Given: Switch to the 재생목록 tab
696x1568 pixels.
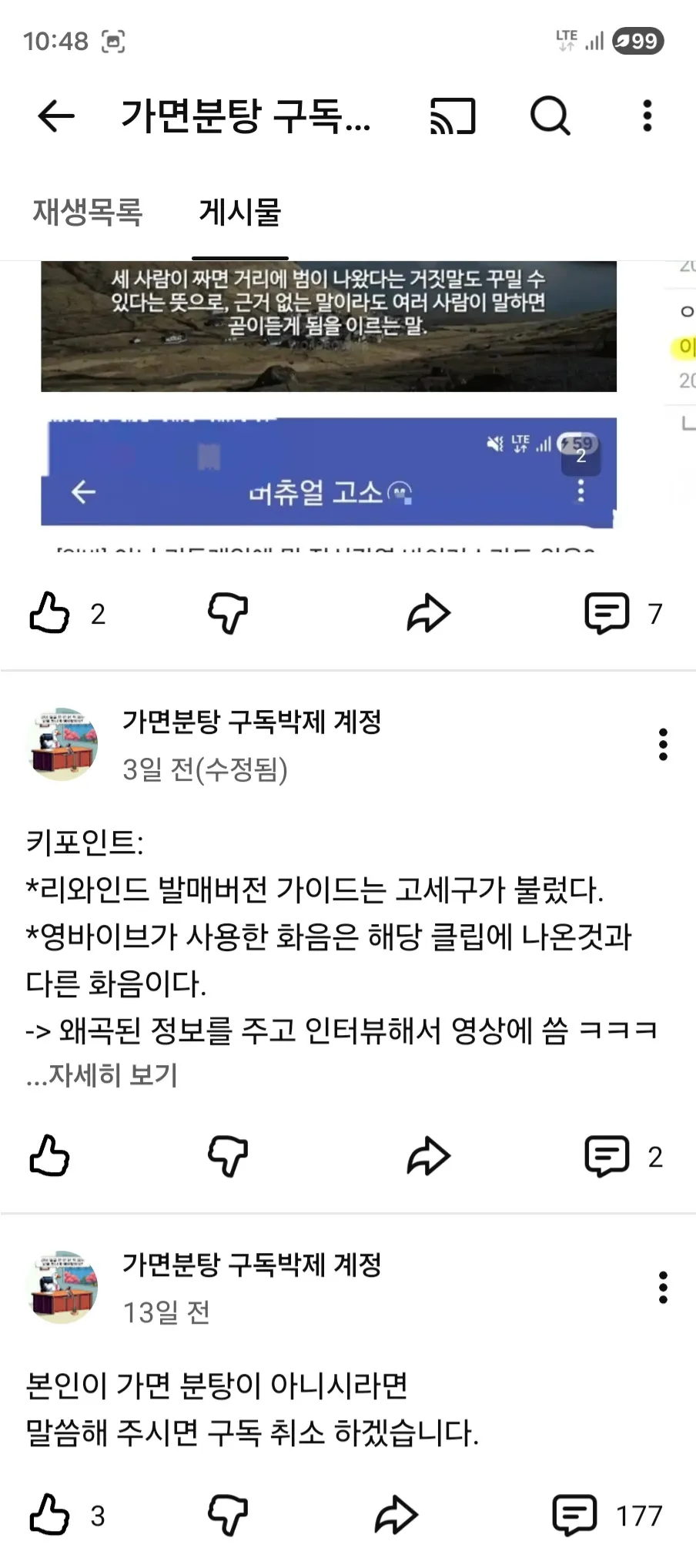Looking at the screenshot, I should [87, 213].
